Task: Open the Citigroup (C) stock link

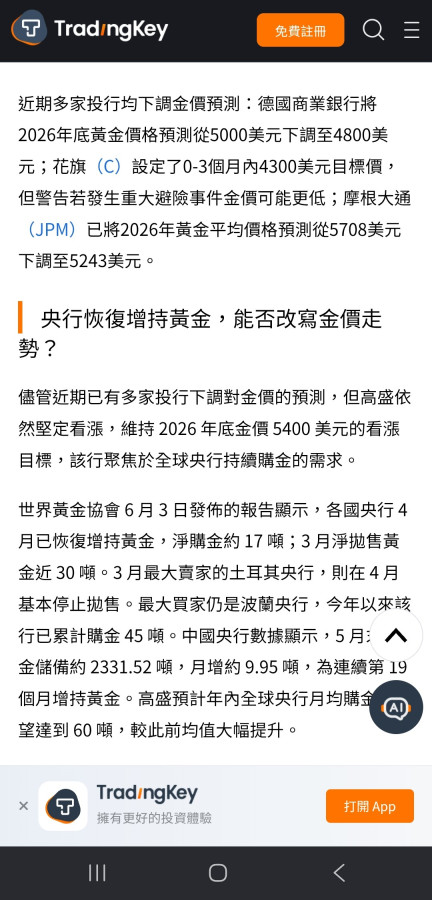Action: tap(109, 167)
